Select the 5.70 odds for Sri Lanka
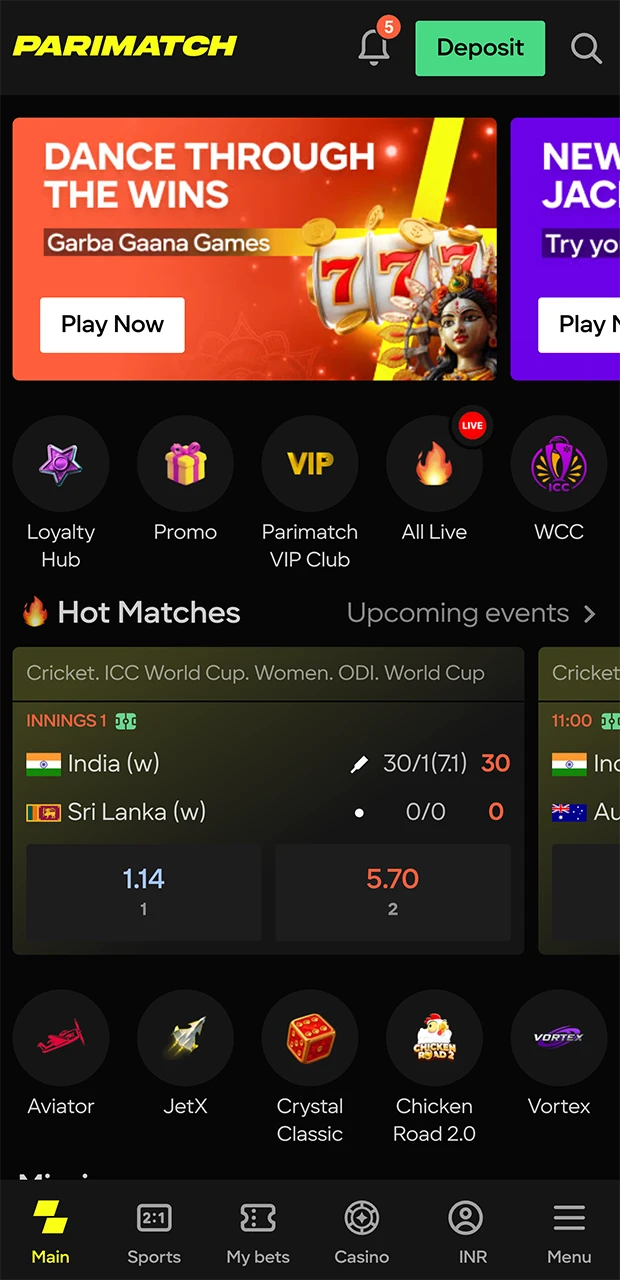 click(392, 892)
